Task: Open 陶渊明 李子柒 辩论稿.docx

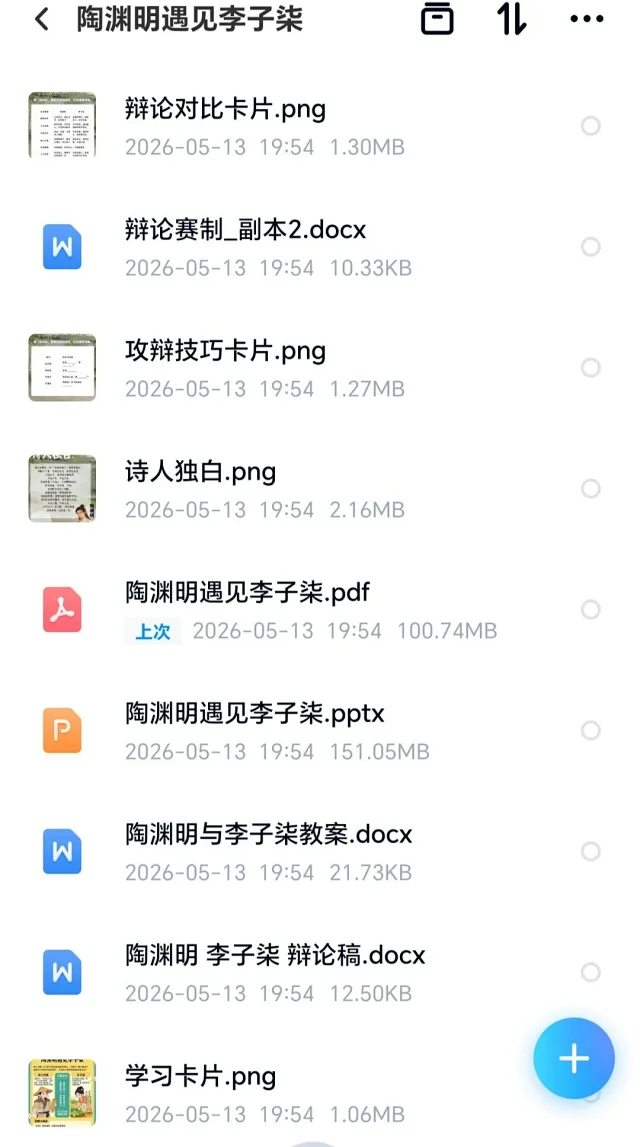Action: 320,972
